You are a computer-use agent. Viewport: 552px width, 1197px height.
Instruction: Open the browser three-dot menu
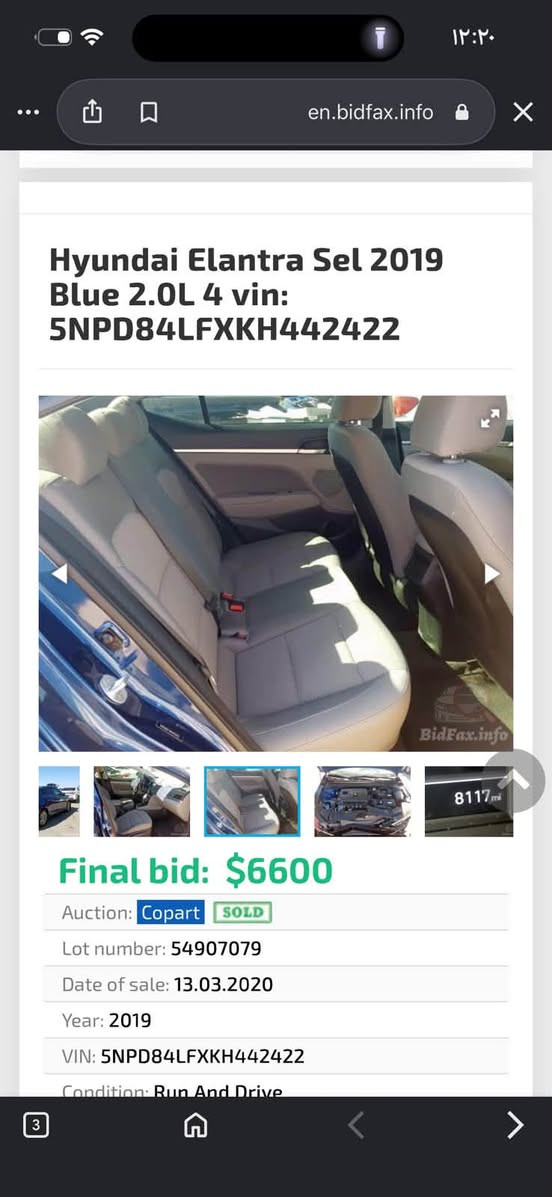click(x=28, y=113)
